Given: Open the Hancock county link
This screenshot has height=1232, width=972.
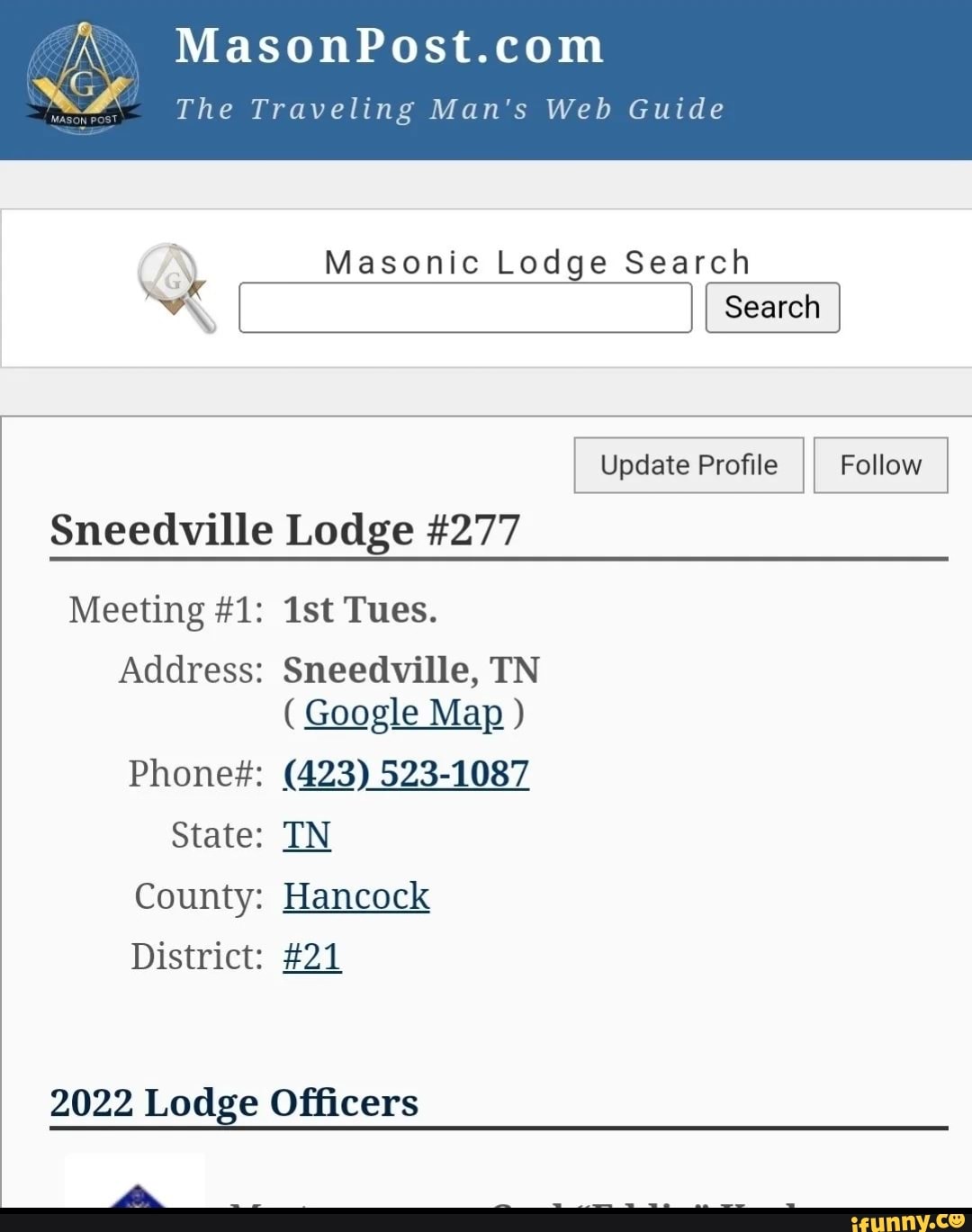Looking at the screenshot, I should [x=355, y=895].
